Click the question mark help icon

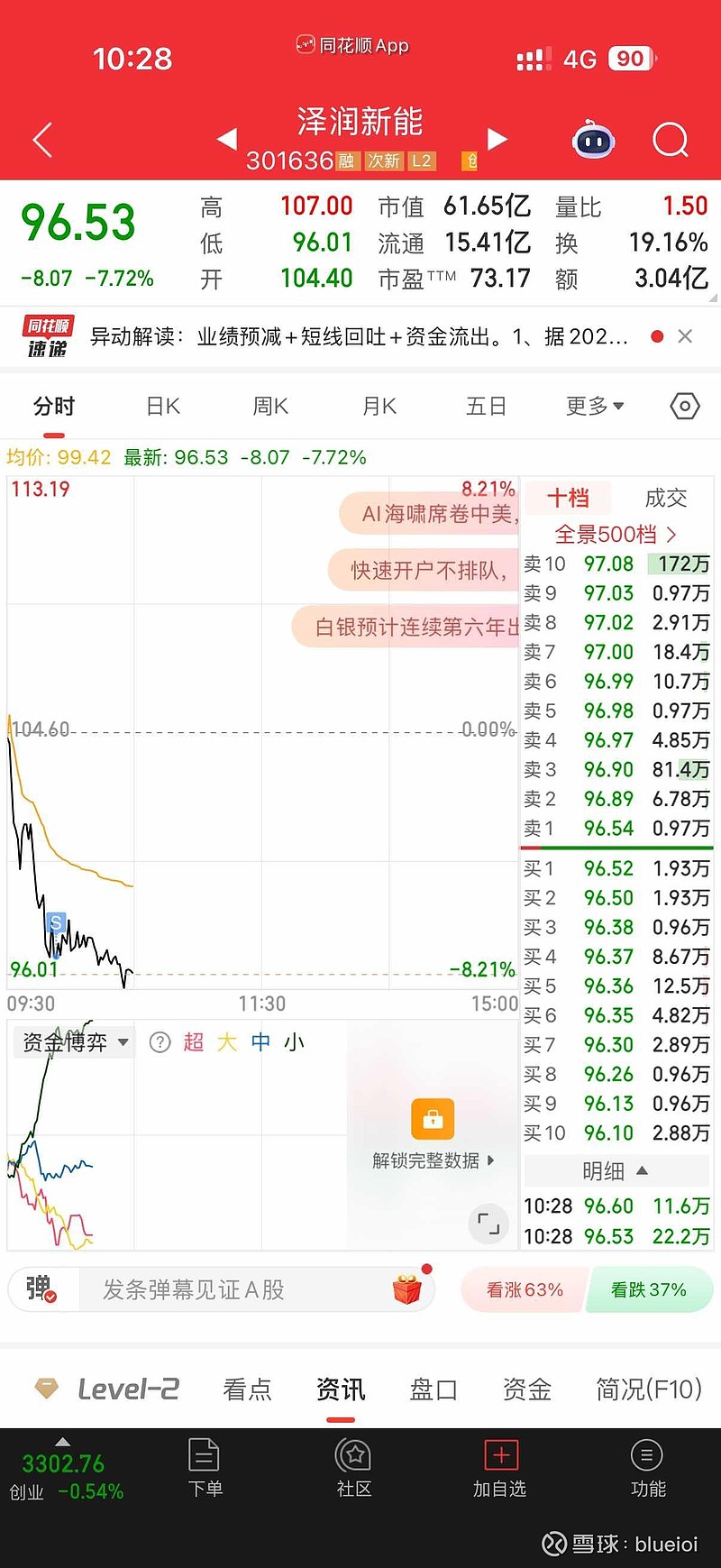click(x=159, y=1041)
